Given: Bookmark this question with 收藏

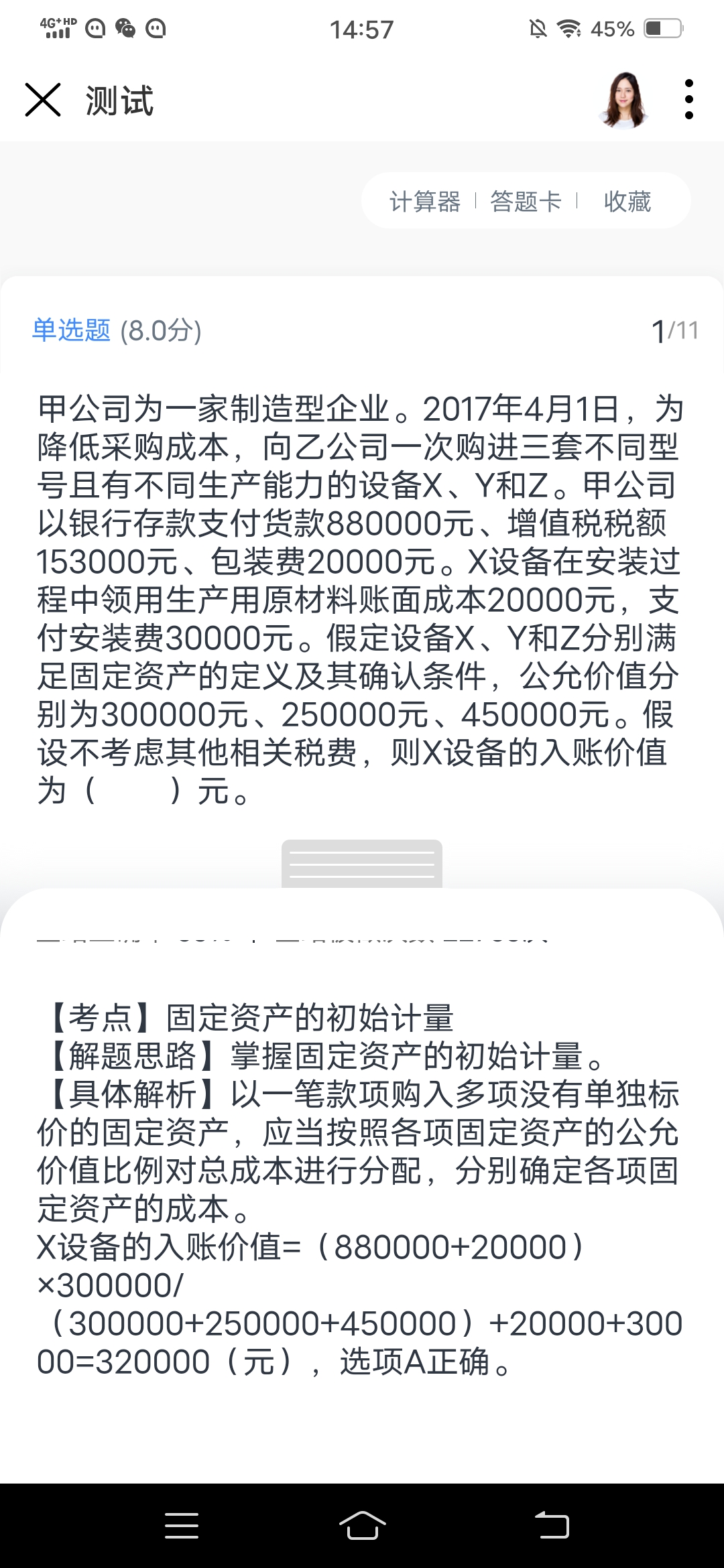Looking at the screenshot, I should tap(627, 201).
